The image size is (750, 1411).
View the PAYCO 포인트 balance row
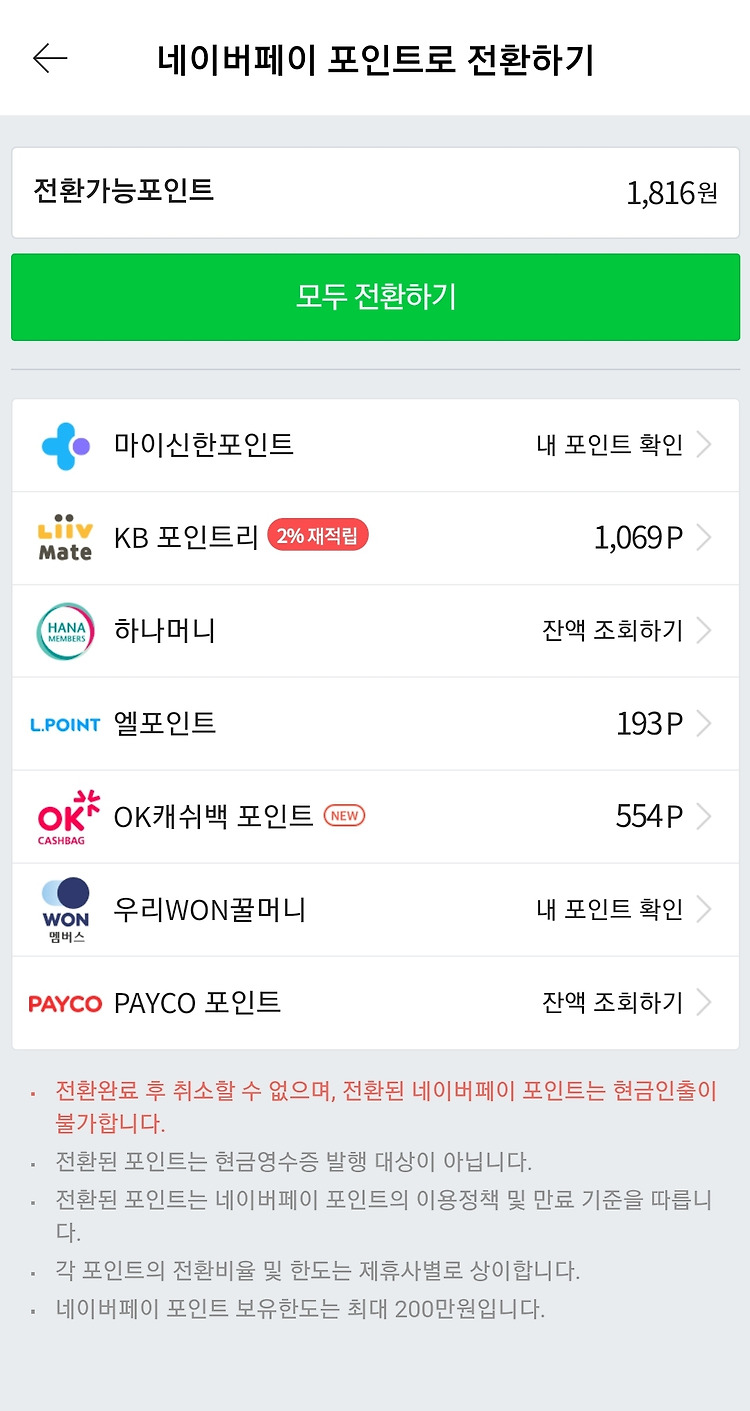(376, 1003)
